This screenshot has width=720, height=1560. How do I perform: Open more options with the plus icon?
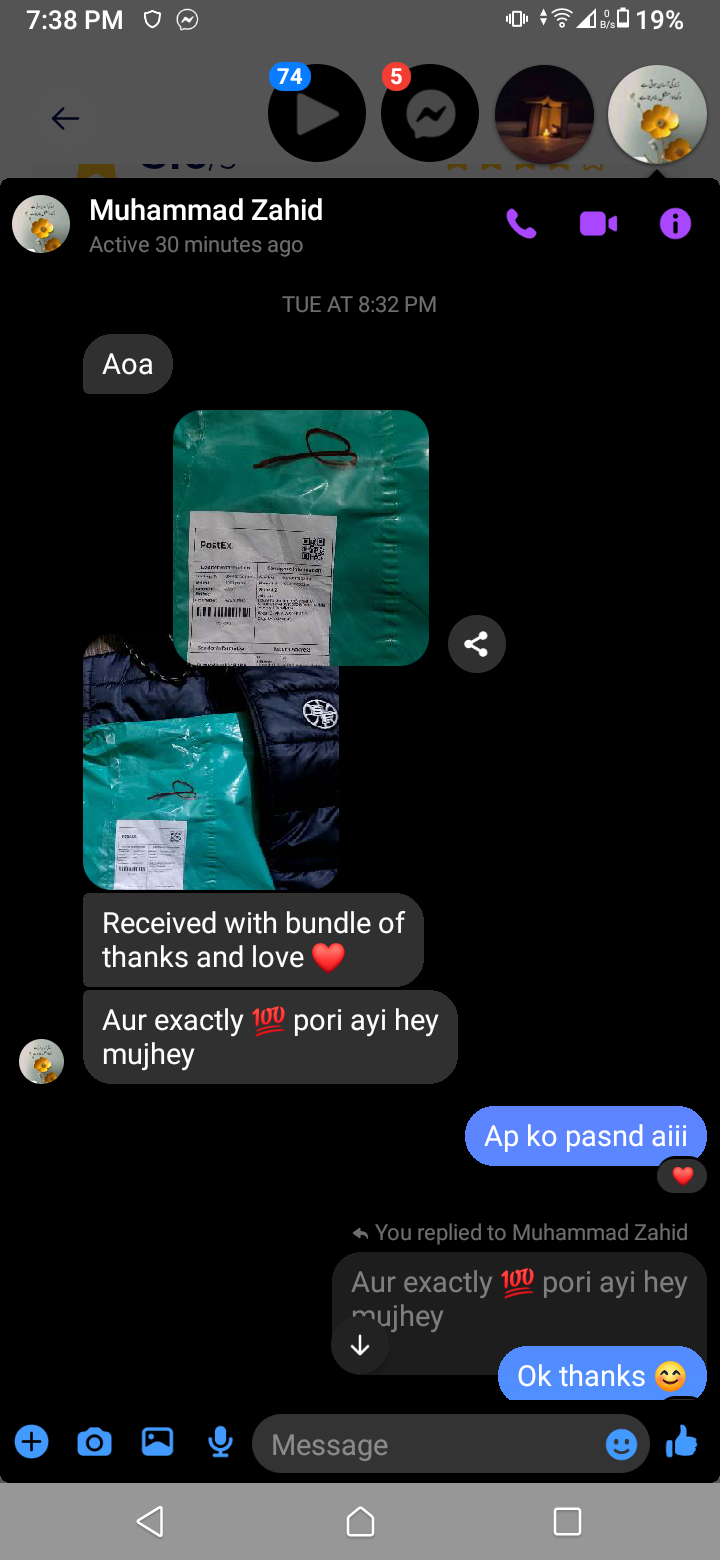[x=32, y=1442]
